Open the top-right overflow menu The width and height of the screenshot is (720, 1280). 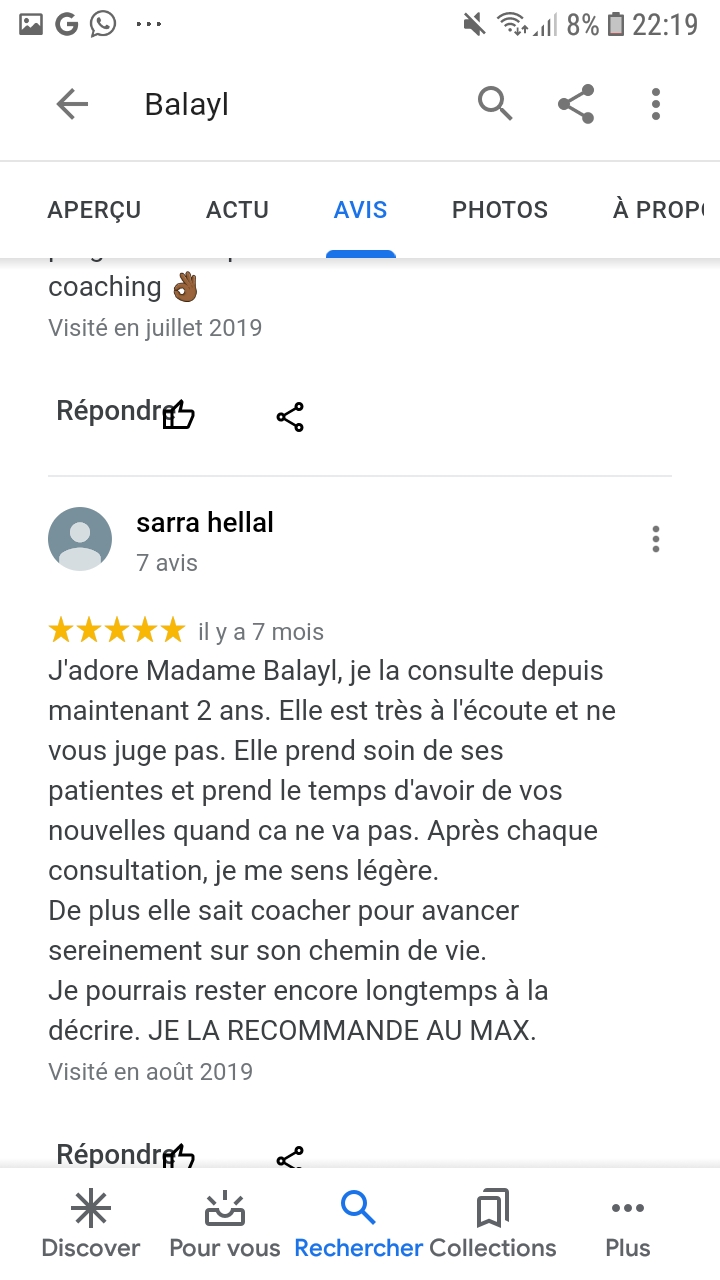click(656, 104)
